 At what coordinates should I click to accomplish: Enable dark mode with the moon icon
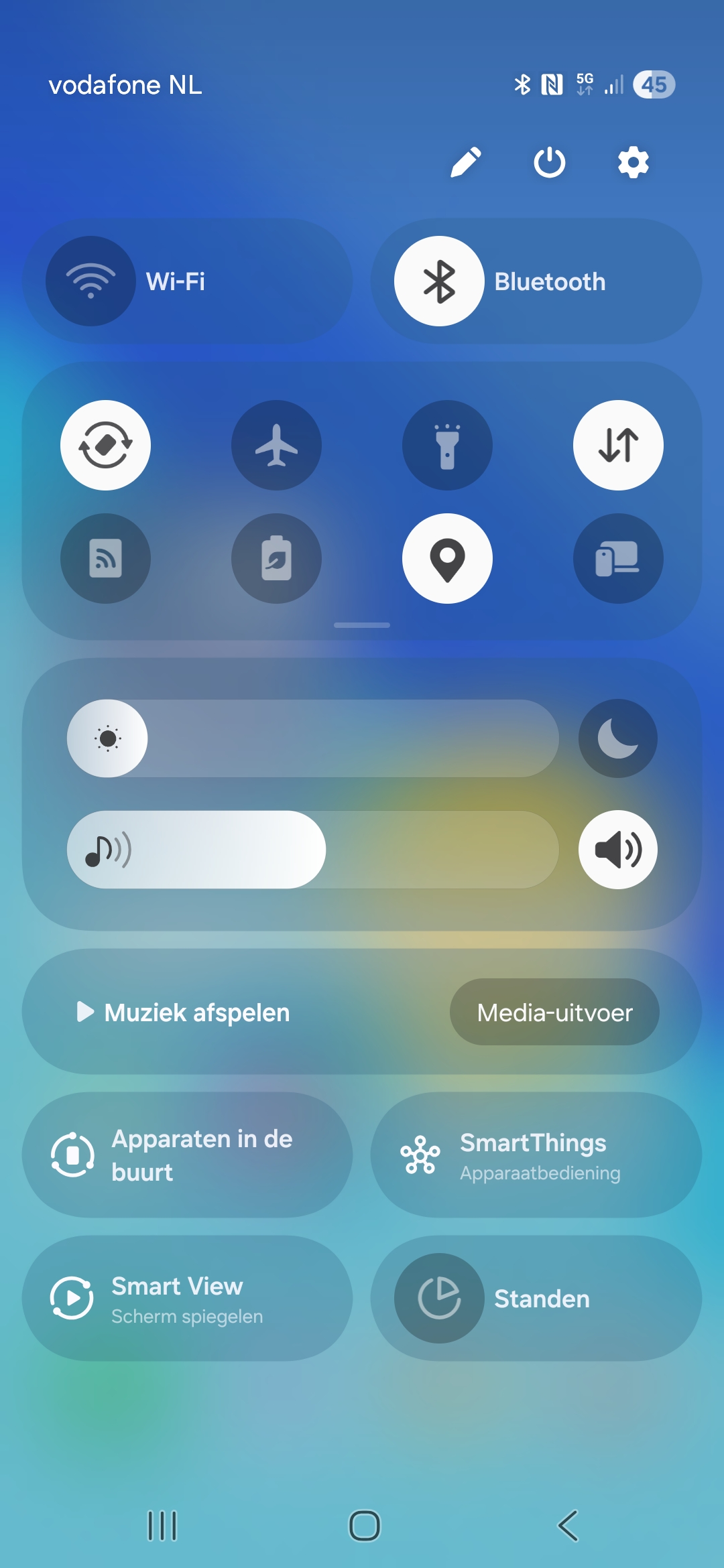(618, 738)
